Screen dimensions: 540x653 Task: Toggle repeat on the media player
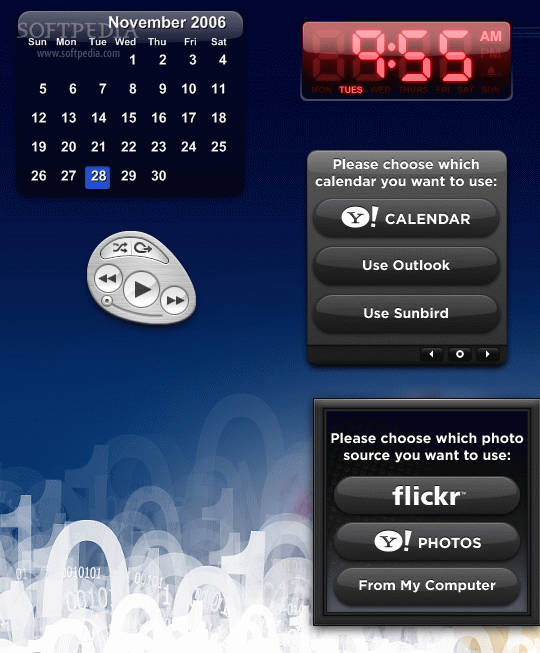143,249
